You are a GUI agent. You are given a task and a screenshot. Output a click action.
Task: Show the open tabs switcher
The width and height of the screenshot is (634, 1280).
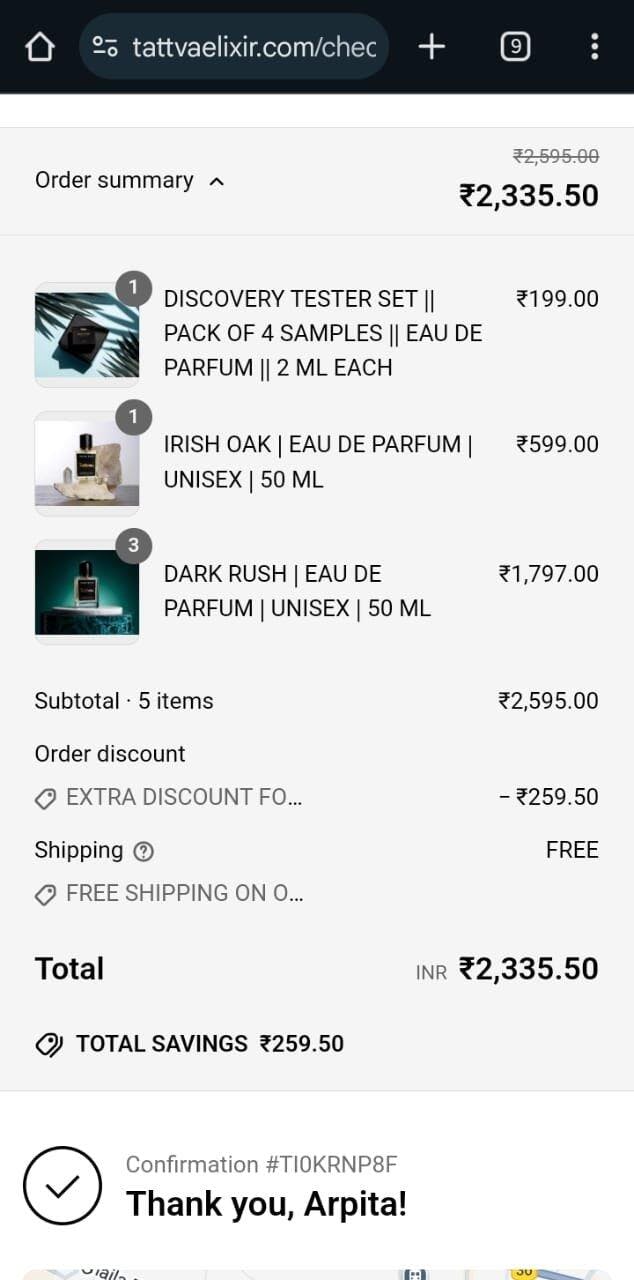tap(514, 47)
